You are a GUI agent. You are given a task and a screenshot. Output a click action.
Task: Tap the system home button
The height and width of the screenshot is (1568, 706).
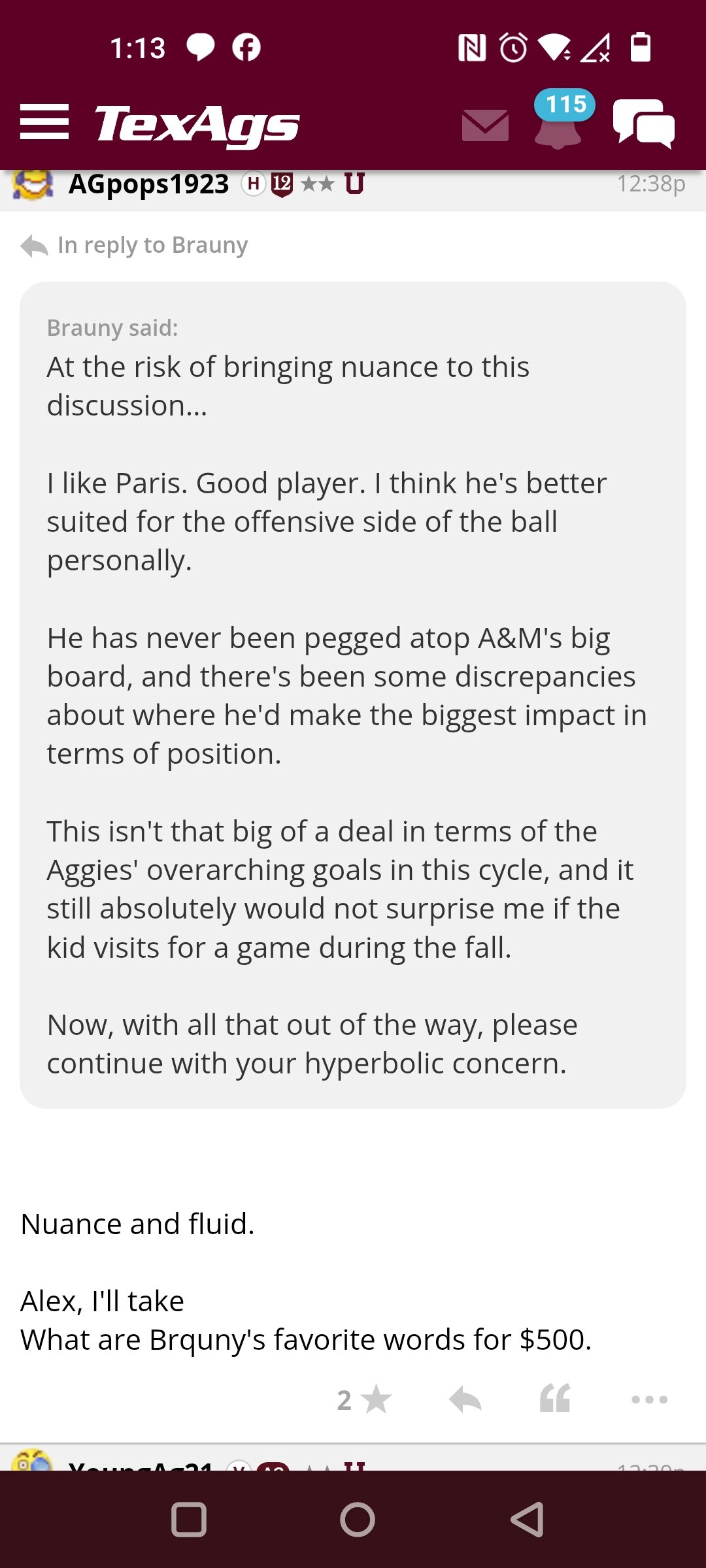(x=358, y=1519)
